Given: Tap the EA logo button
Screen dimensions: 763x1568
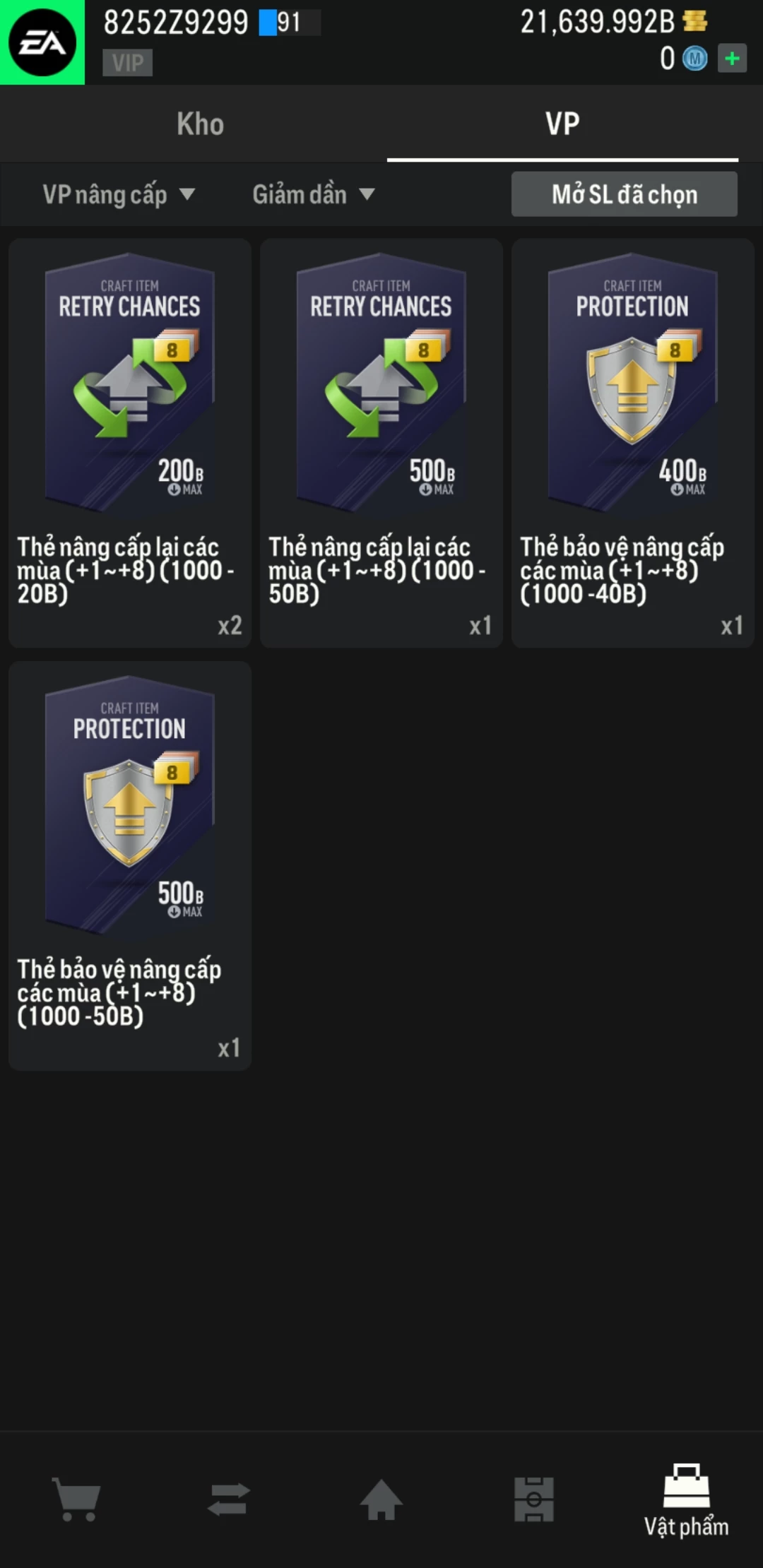Looking at the screenshot, I should point(42,42).
